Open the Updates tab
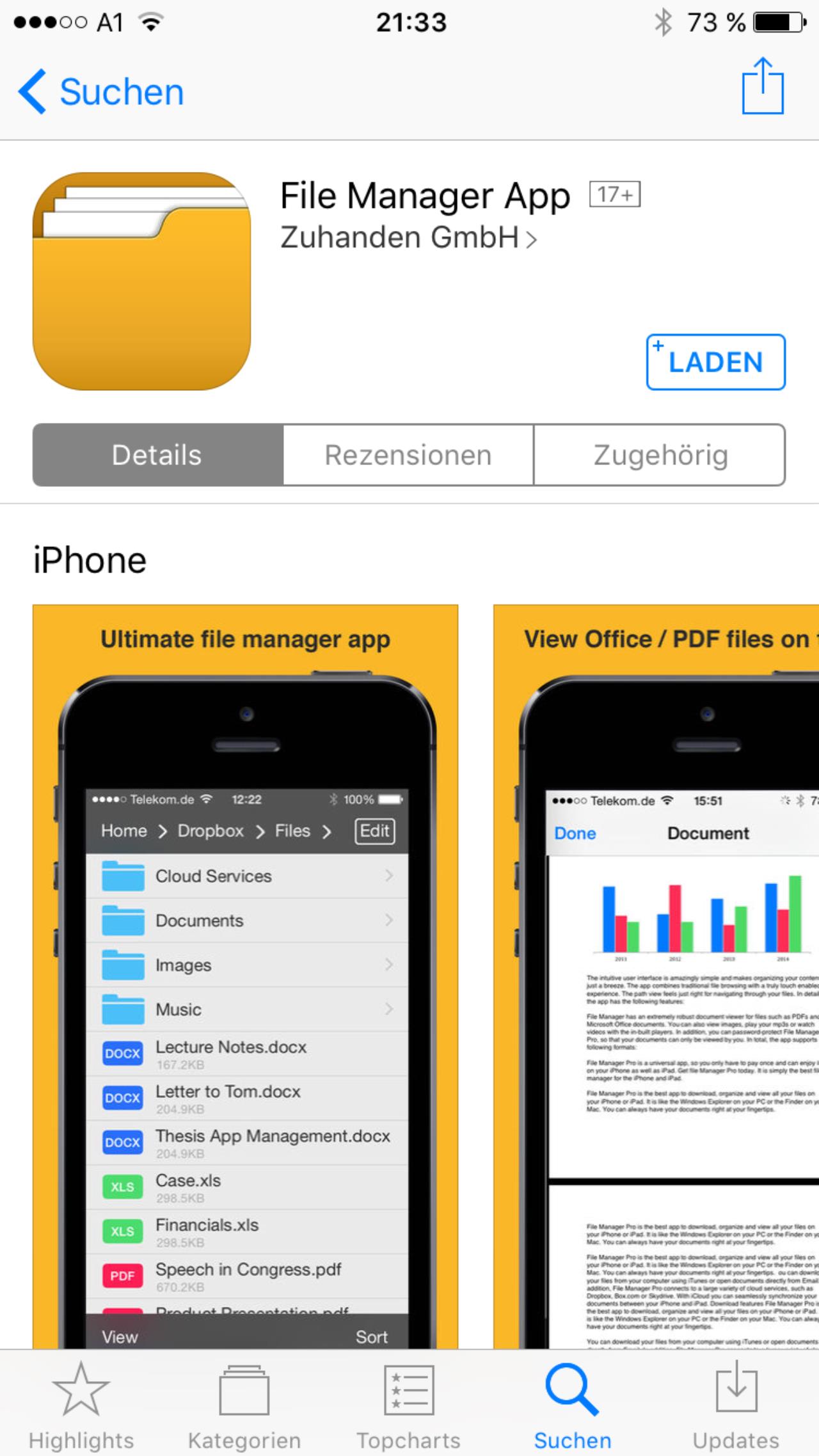819x1456 pixels. tap(736, 1405)
